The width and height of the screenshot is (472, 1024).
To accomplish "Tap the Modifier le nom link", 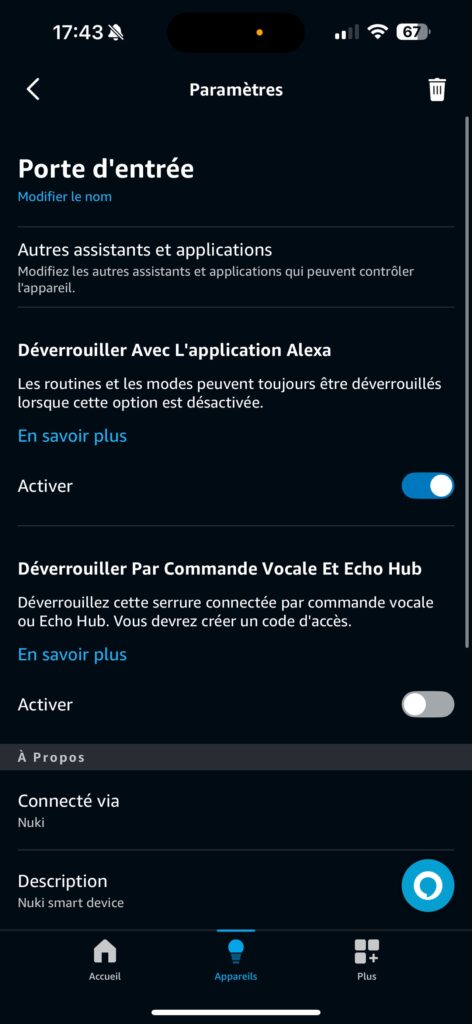I will [65, 197].
